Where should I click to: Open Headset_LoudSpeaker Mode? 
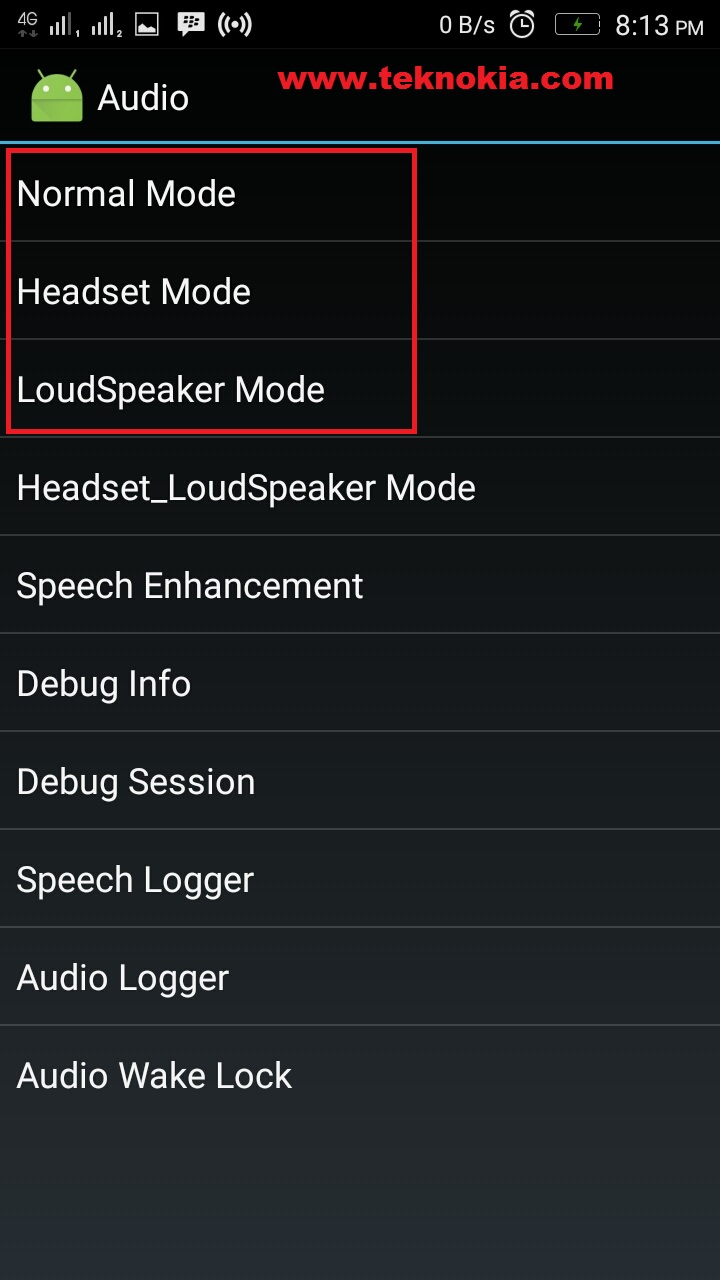246,487
